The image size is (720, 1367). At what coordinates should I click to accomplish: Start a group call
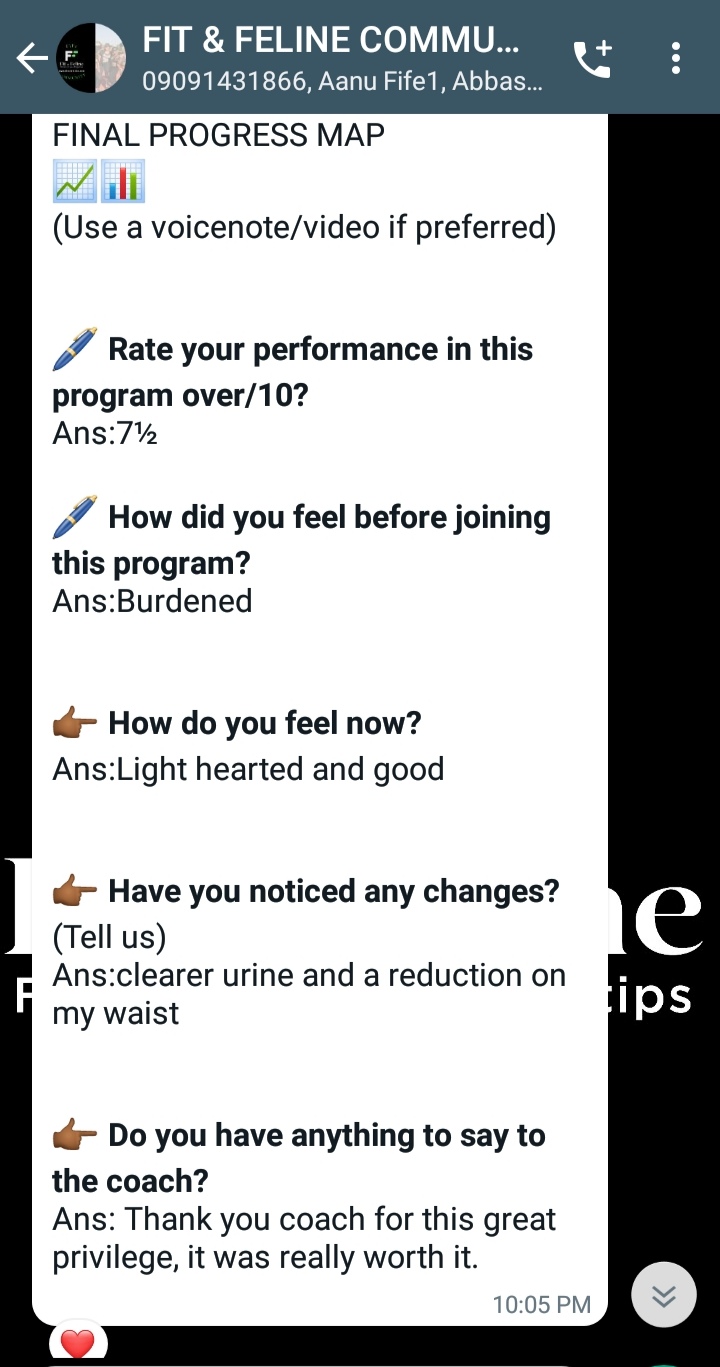(592, 59)
